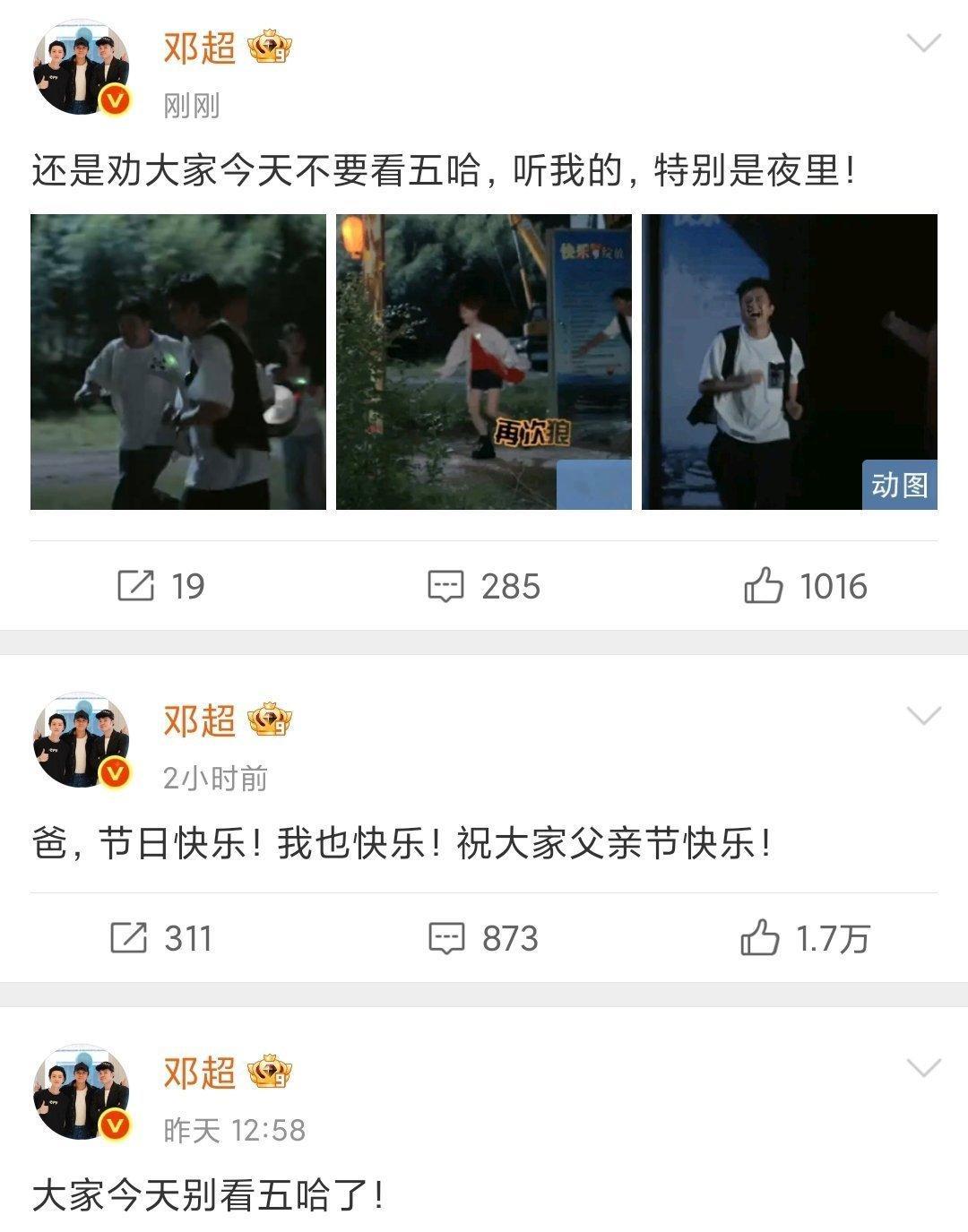View 邓超's profile picture on the 昨天 12:58 post

click(82, 1092)
